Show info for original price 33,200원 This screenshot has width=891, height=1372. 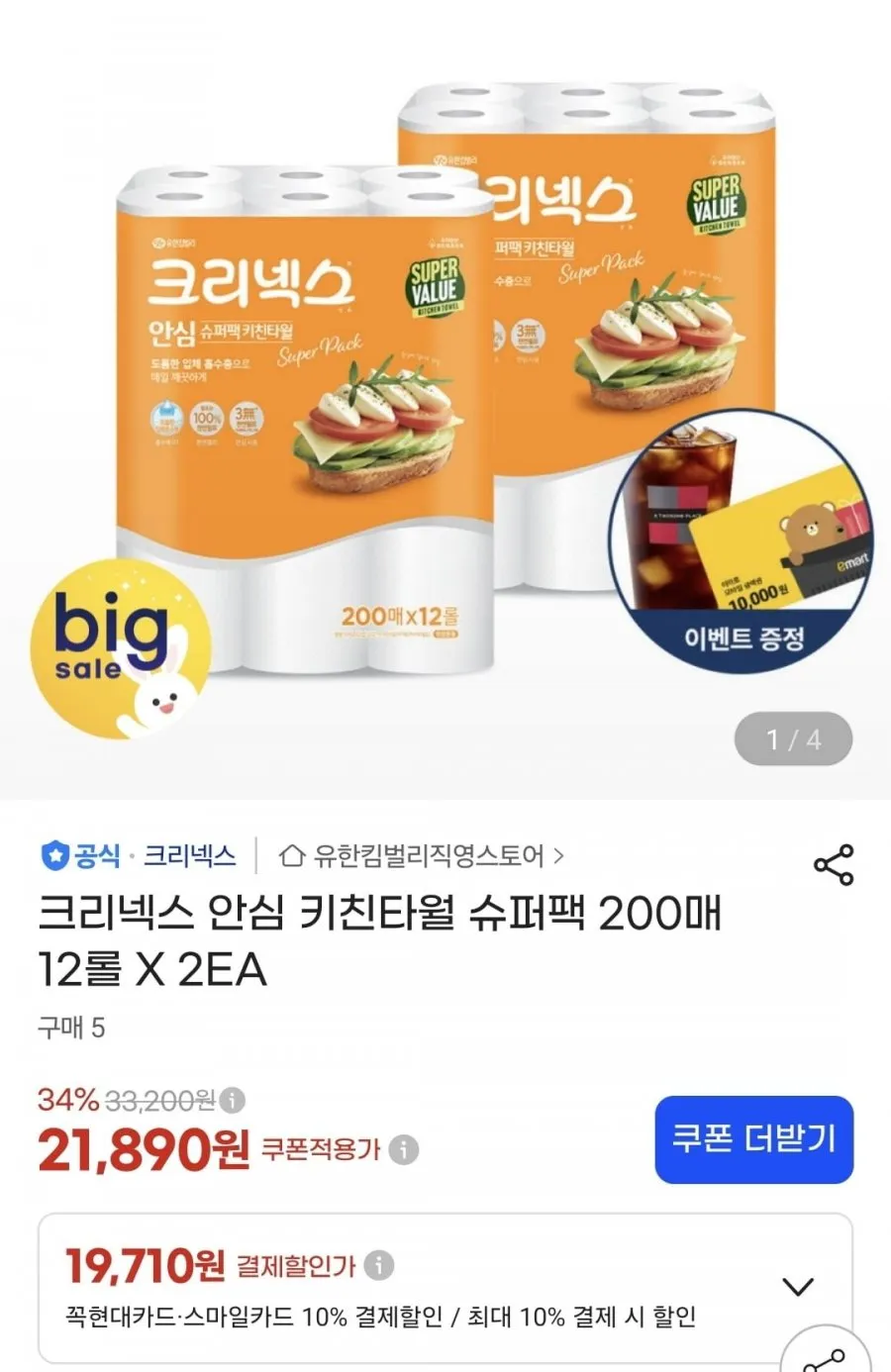(x=232, y=1100)
